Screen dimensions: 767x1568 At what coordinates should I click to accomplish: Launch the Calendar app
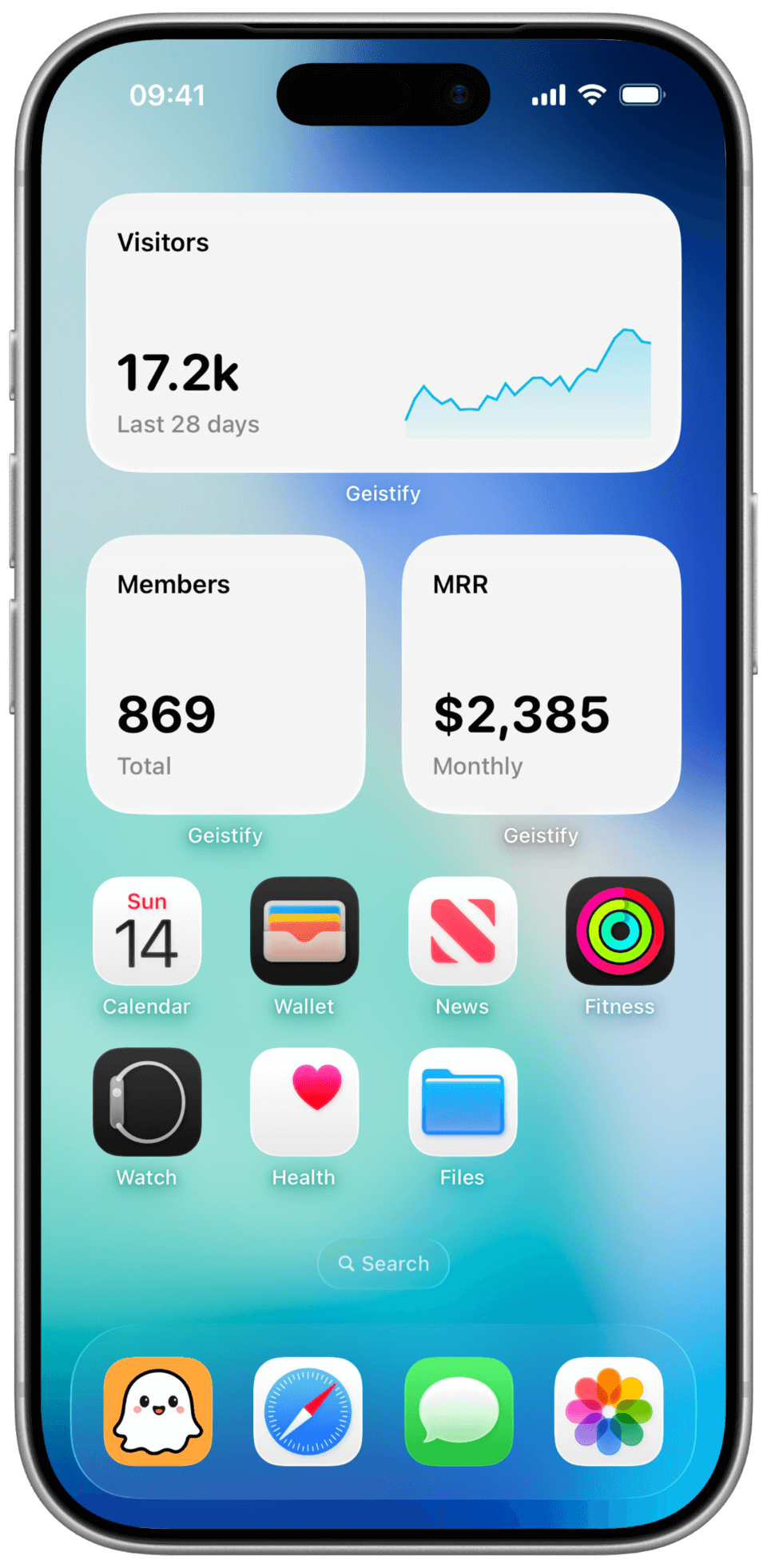pos(147,931)
